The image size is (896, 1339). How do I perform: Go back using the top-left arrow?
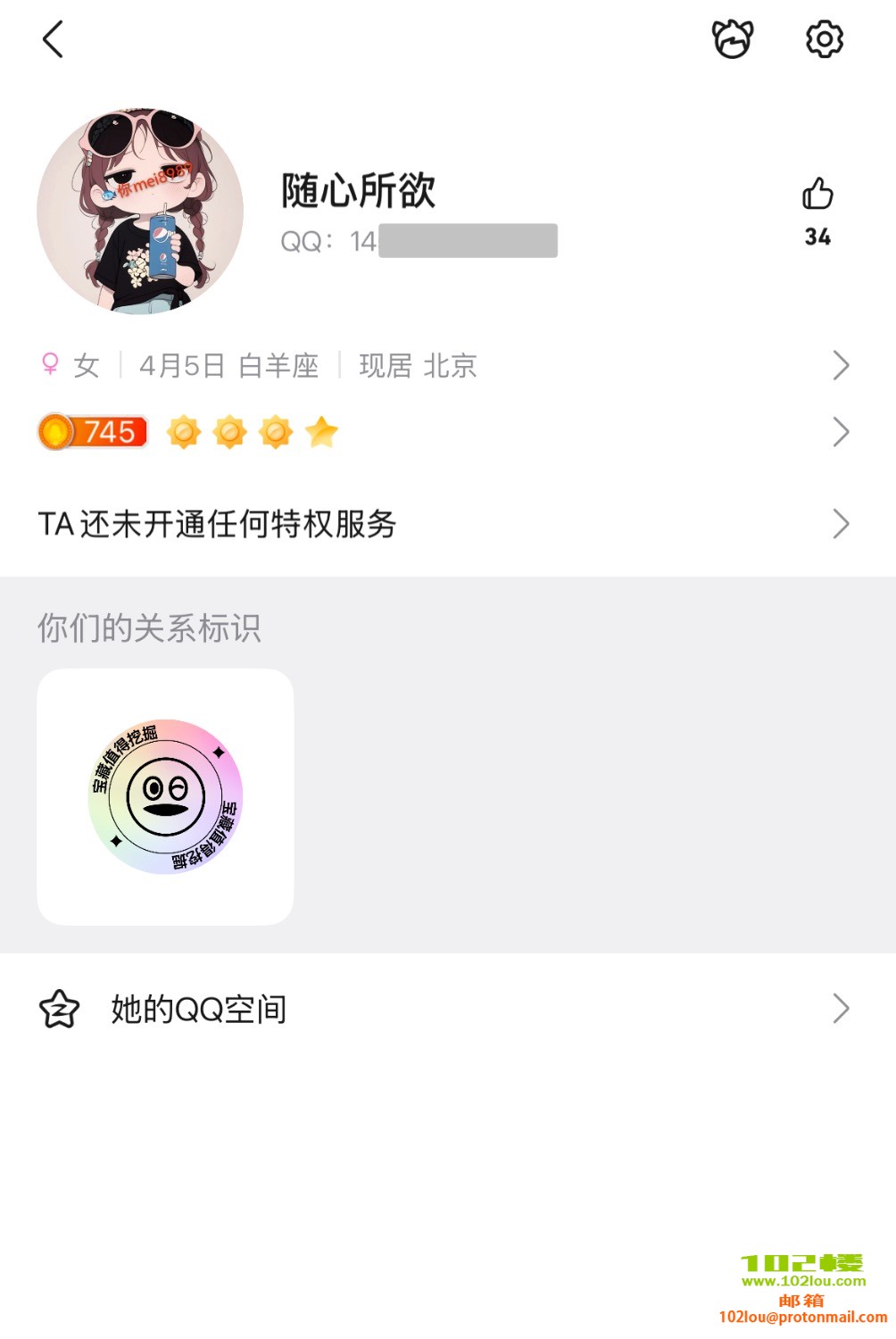(54, 39)
